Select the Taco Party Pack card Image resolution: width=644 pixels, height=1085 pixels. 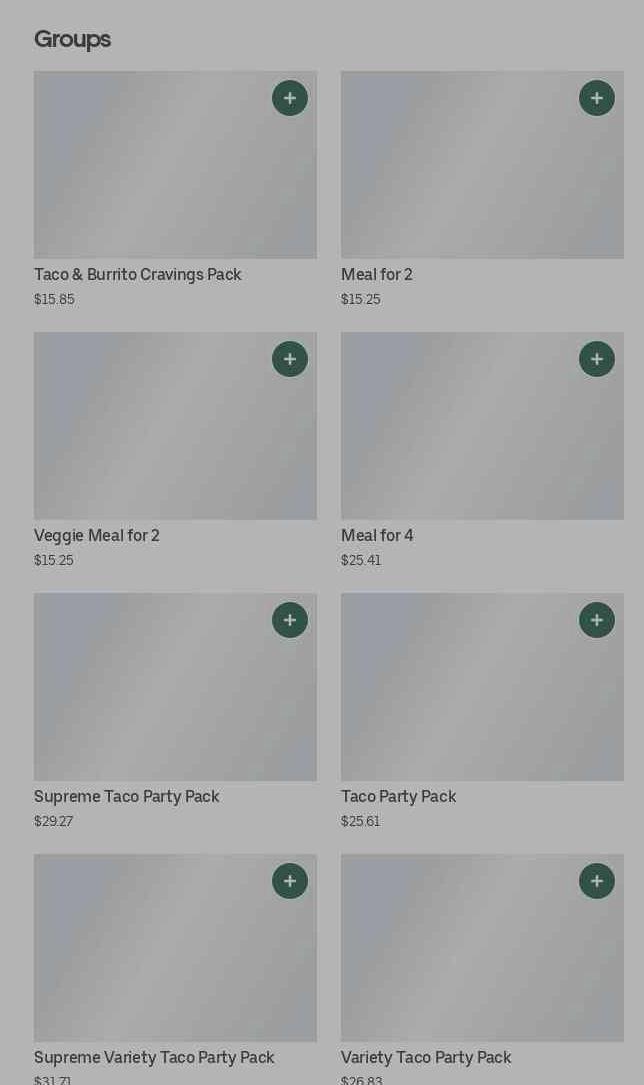click(x=482, y=711)
